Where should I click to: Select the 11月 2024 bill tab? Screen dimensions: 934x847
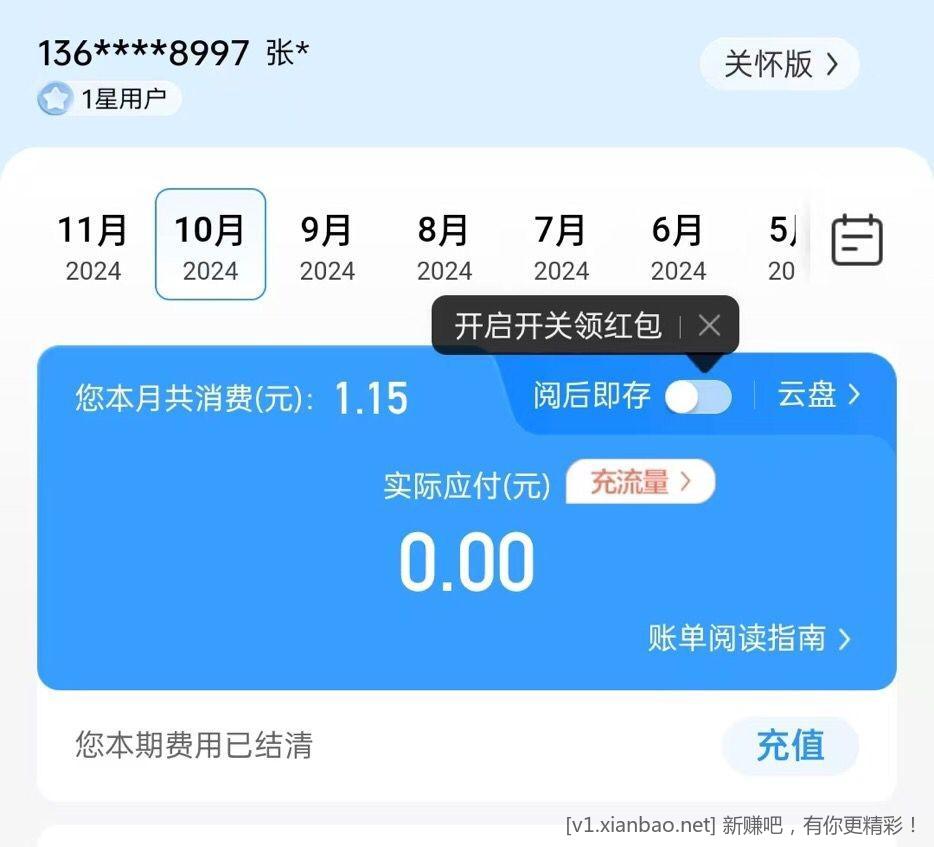coord(93,246)
